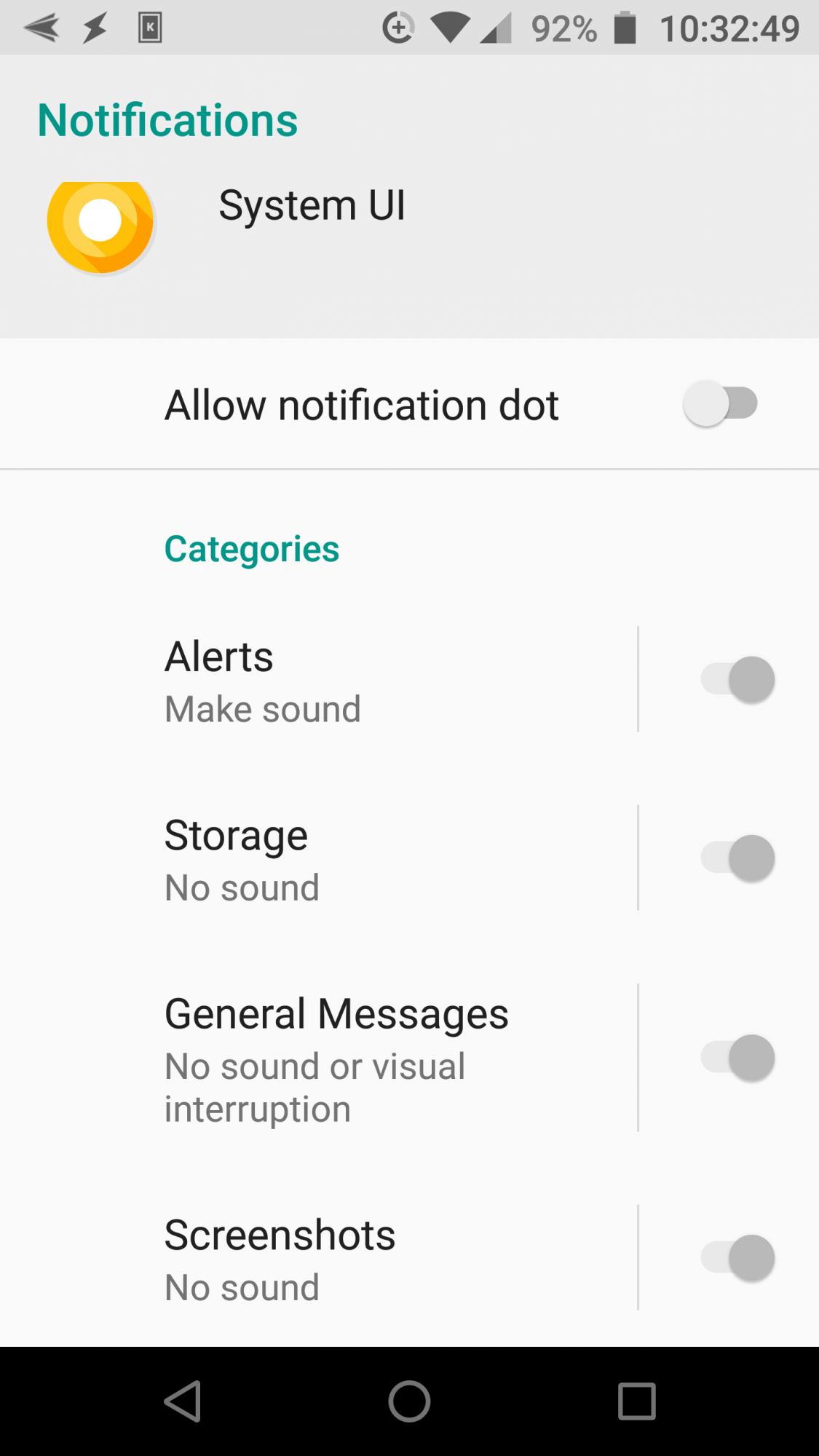Tap the K app icon in status bar
This screenshot has width=819, height=1456.
pos(151,28)
